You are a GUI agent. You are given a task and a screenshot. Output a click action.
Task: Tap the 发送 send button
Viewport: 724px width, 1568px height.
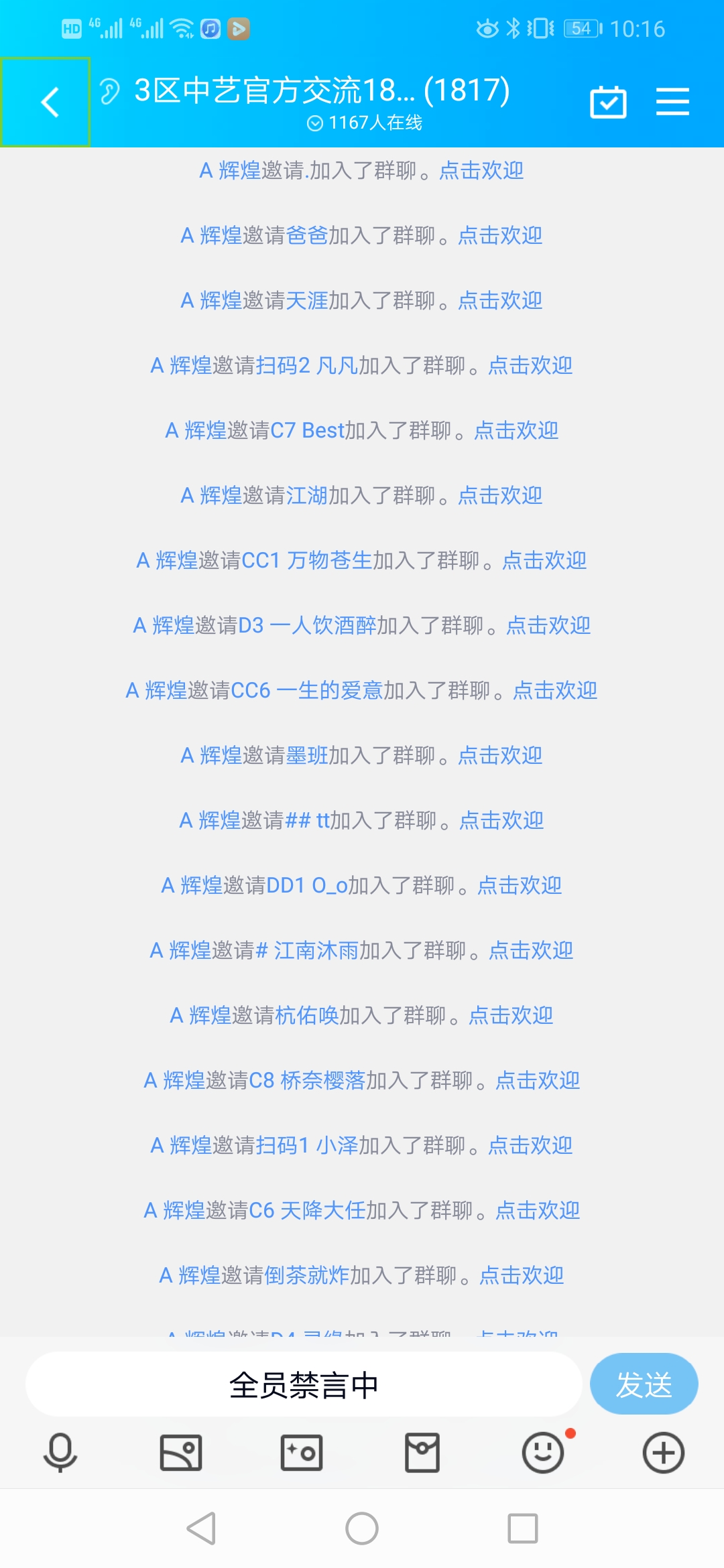(644, 1384)
